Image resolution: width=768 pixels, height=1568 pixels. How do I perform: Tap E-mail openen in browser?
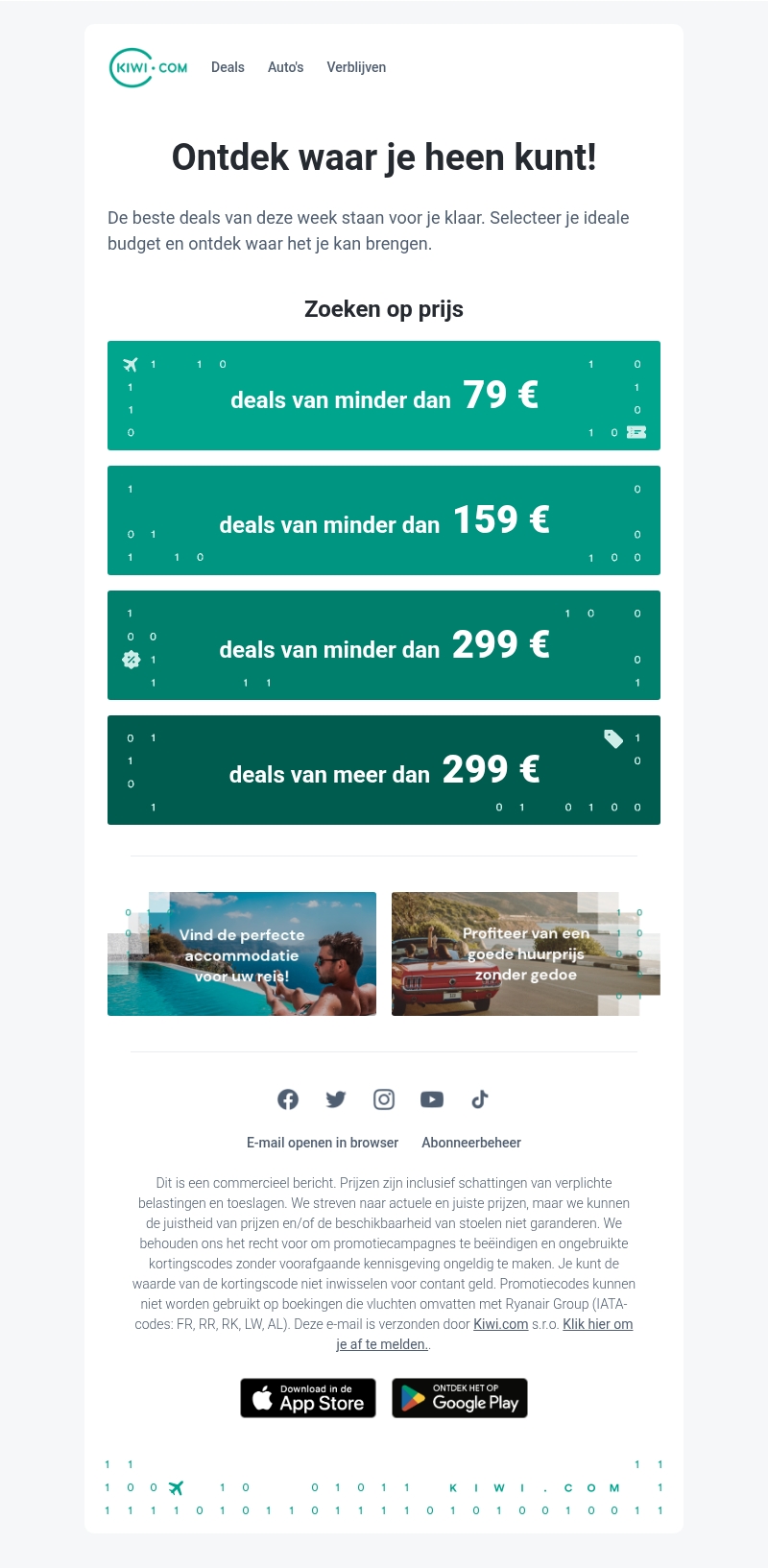323,1143
